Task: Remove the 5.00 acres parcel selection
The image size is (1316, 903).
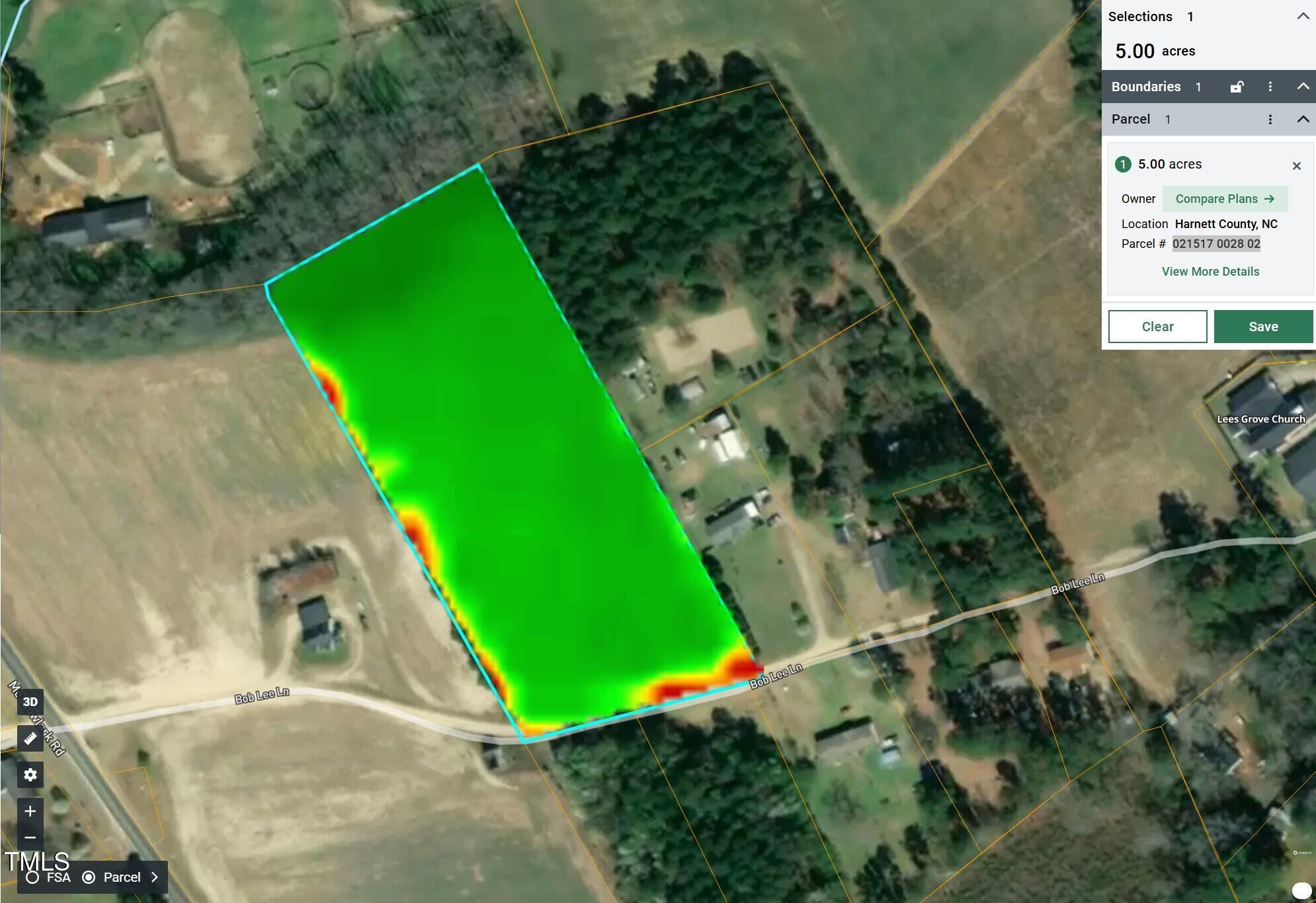Action: pos(1296,165)
